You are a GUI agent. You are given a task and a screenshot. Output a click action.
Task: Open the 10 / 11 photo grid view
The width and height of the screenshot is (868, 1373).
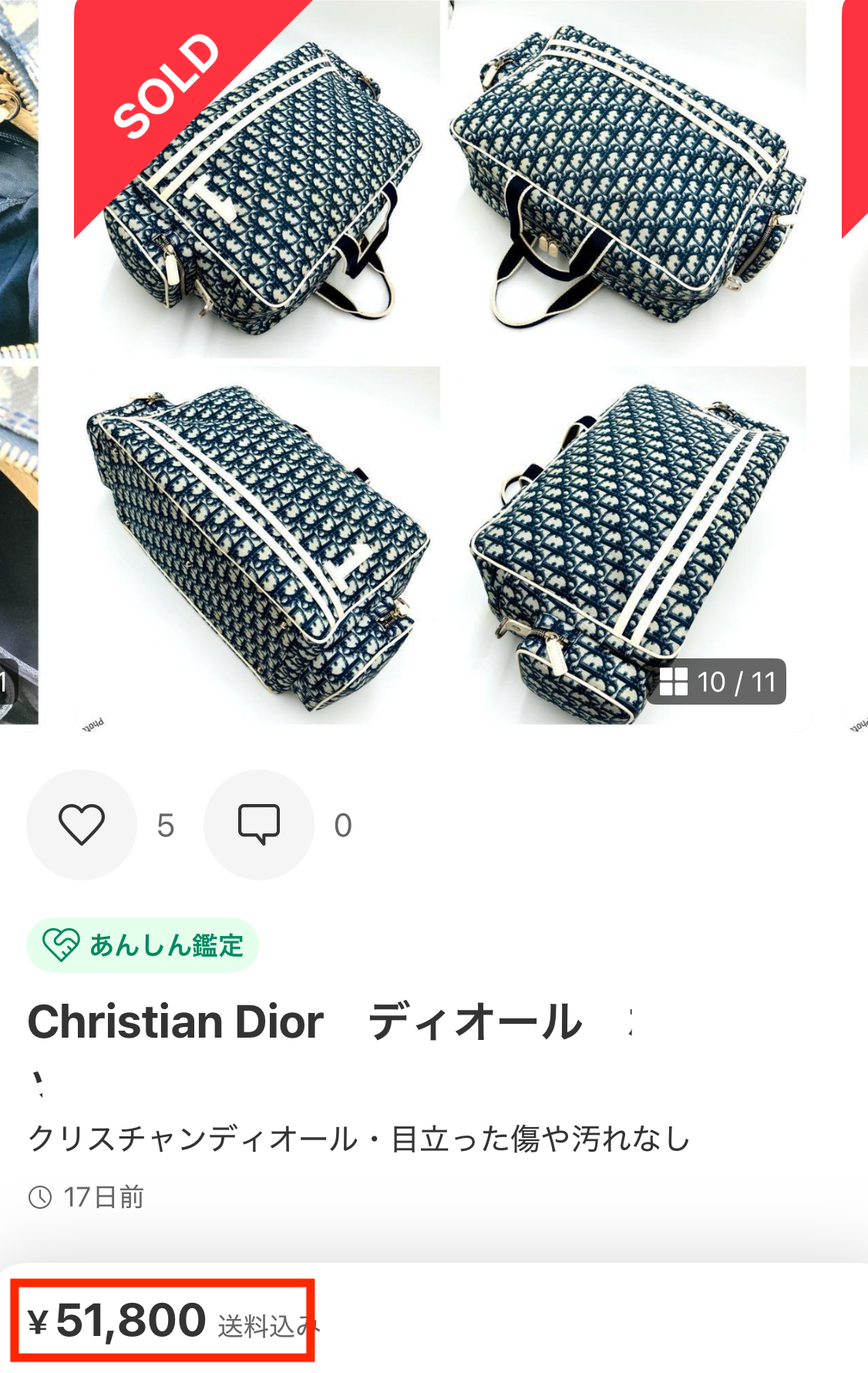(x=717, y=681)
